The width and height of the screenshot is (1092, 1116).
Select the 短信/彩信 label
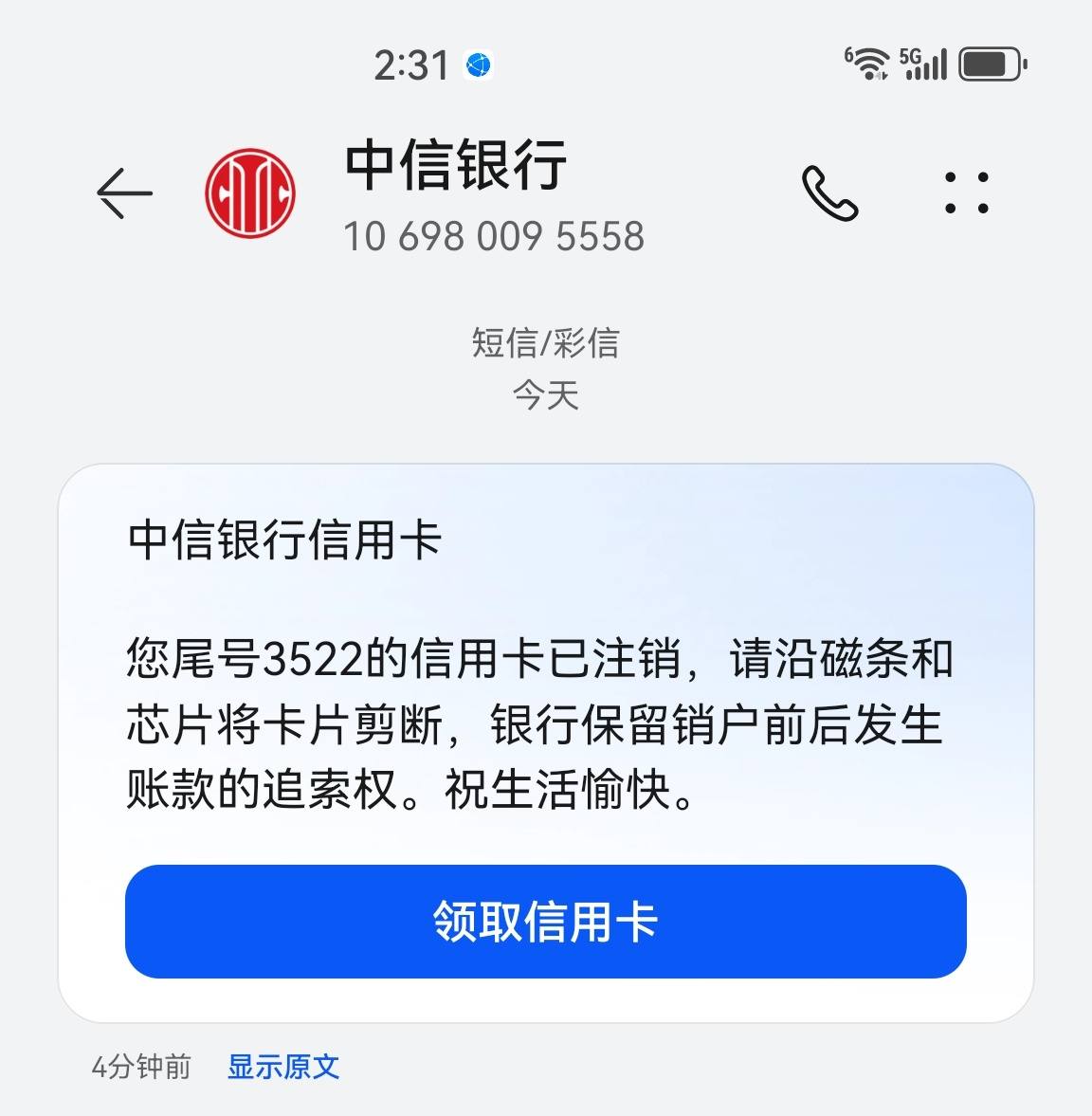[544, 344]
